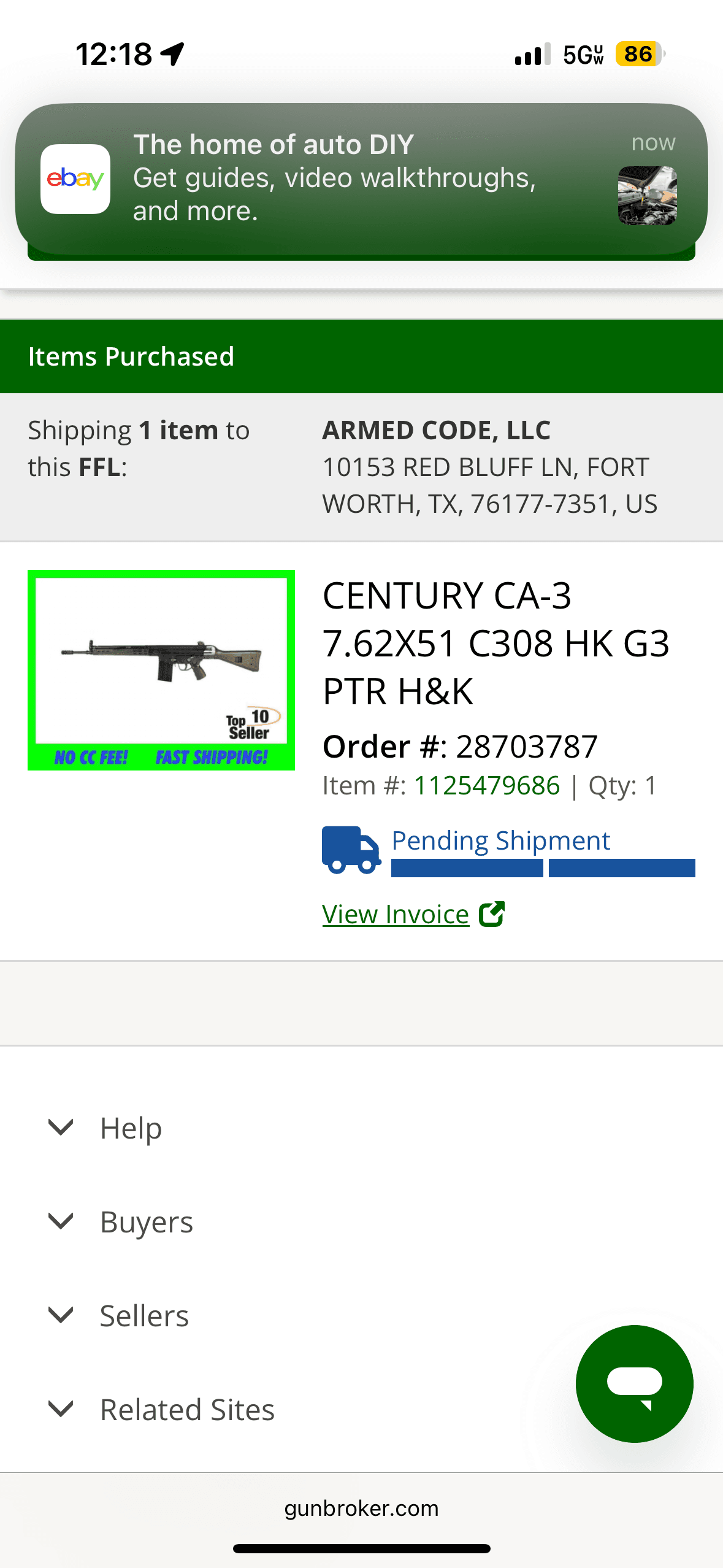Tap the gunbroker.com address bar
Viewport: 723px width, 1568px height.
[361, 1508]
